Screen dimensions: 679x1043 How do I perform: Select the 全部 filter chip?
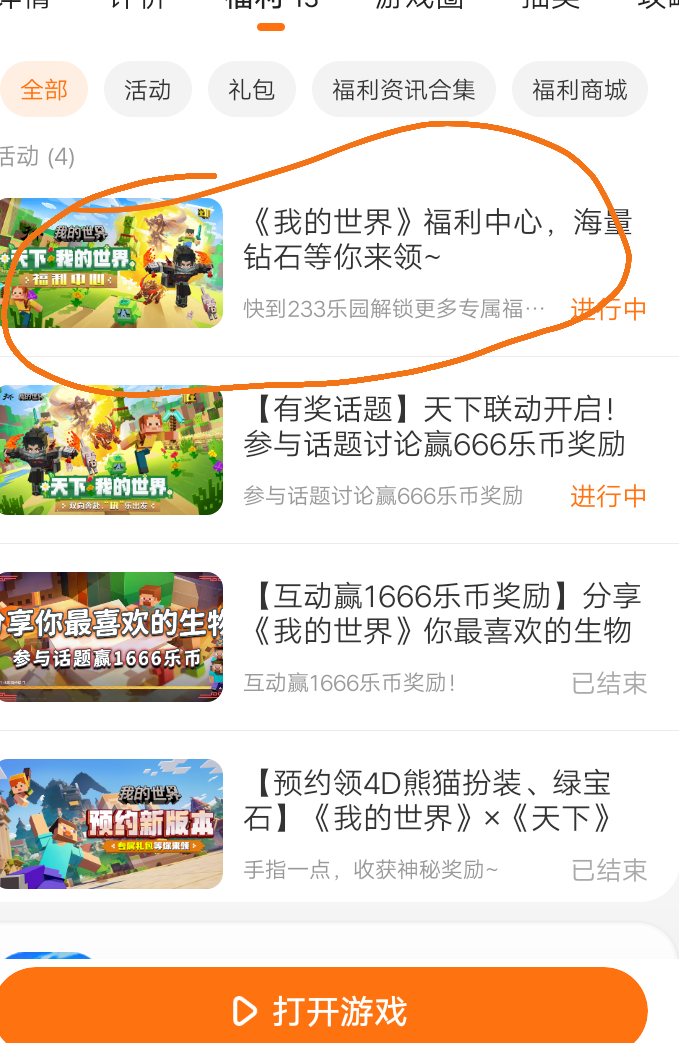[44, 90]
